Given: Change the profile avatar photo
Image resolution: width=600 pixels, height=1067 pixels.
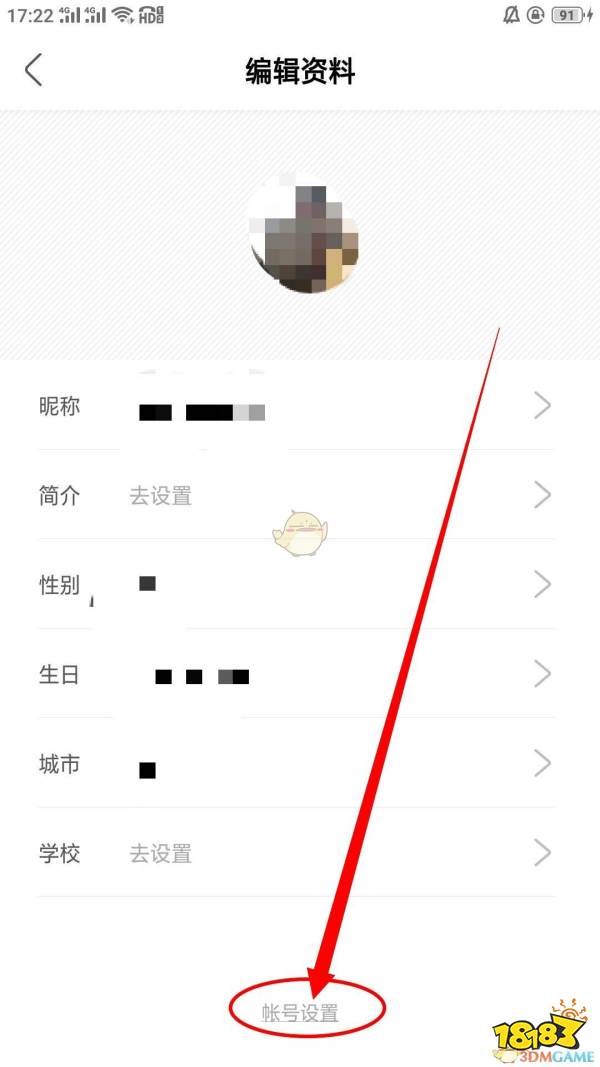Looking at the screenshot, I should [301, 235].
